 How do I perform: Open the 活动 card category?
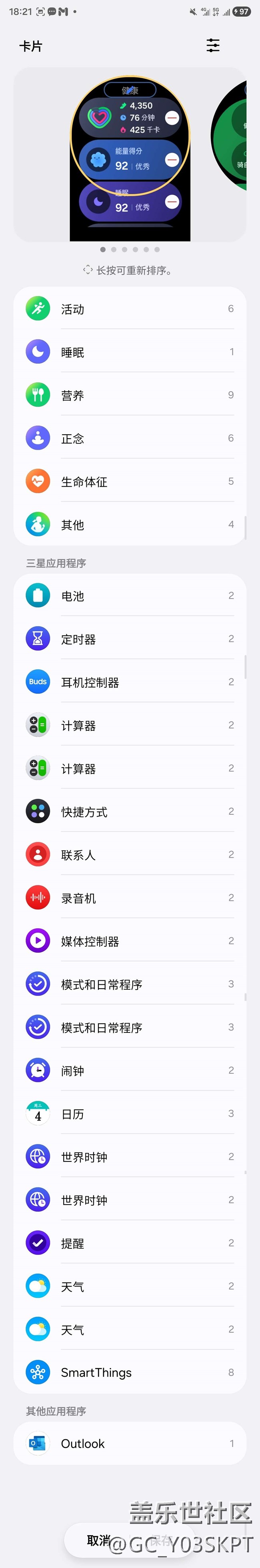(x=129, y=309)
